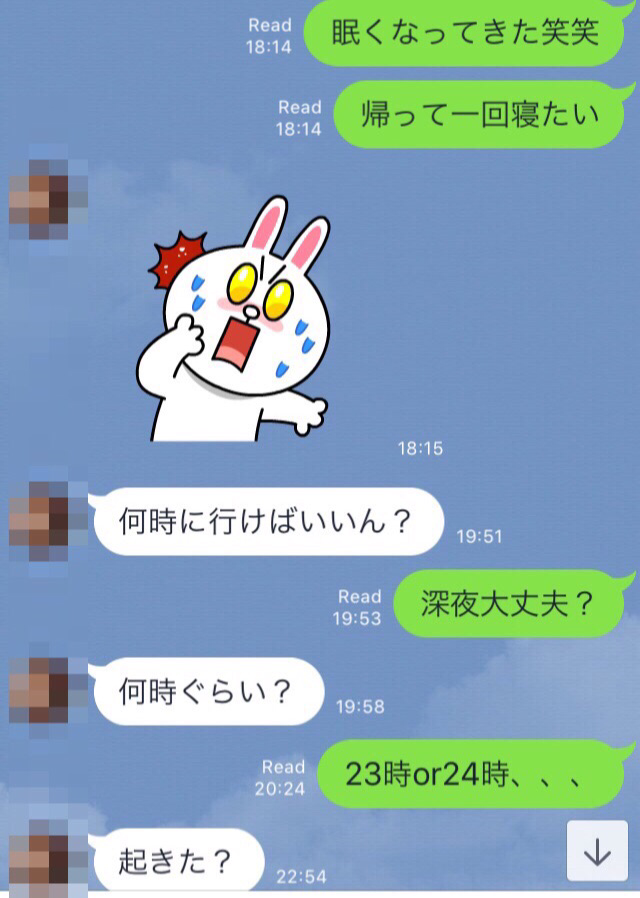Jump to latest messages with the down arrow
Viewport: 640px width, 898px height.
click(597, 852)
